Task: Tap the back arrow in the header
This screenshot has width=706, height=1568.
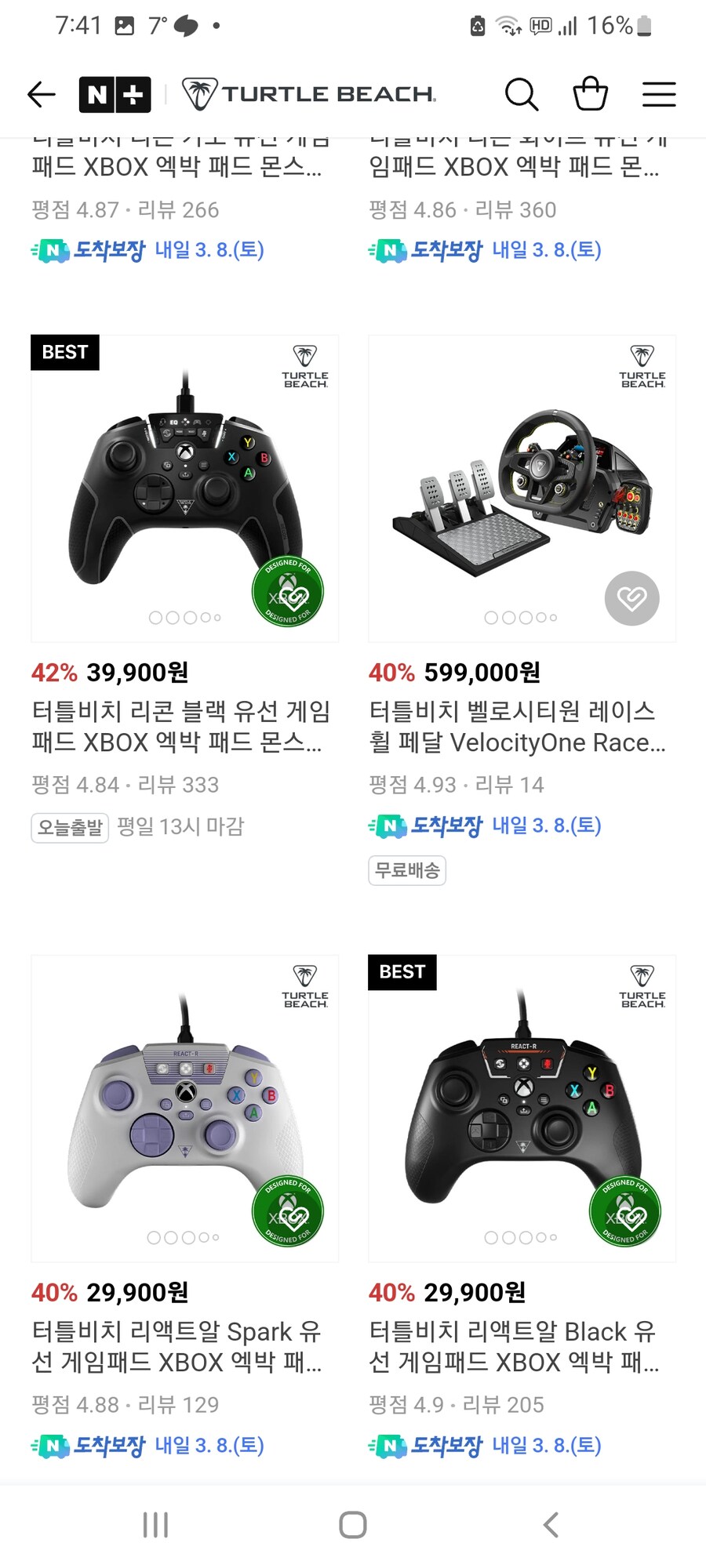Action: pos(41,93)
